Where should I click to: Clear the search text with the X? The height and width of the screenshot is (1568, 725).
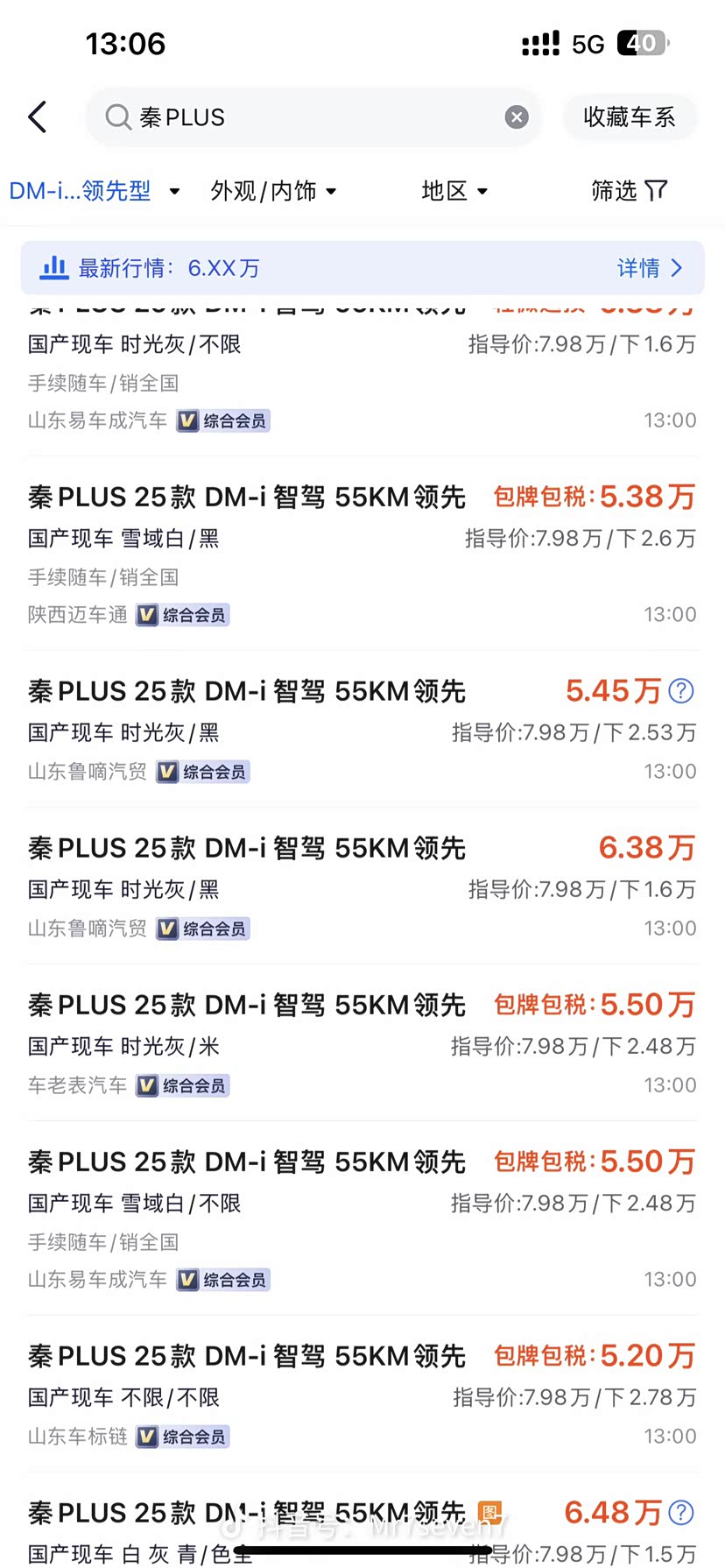[x=517, y=117]
